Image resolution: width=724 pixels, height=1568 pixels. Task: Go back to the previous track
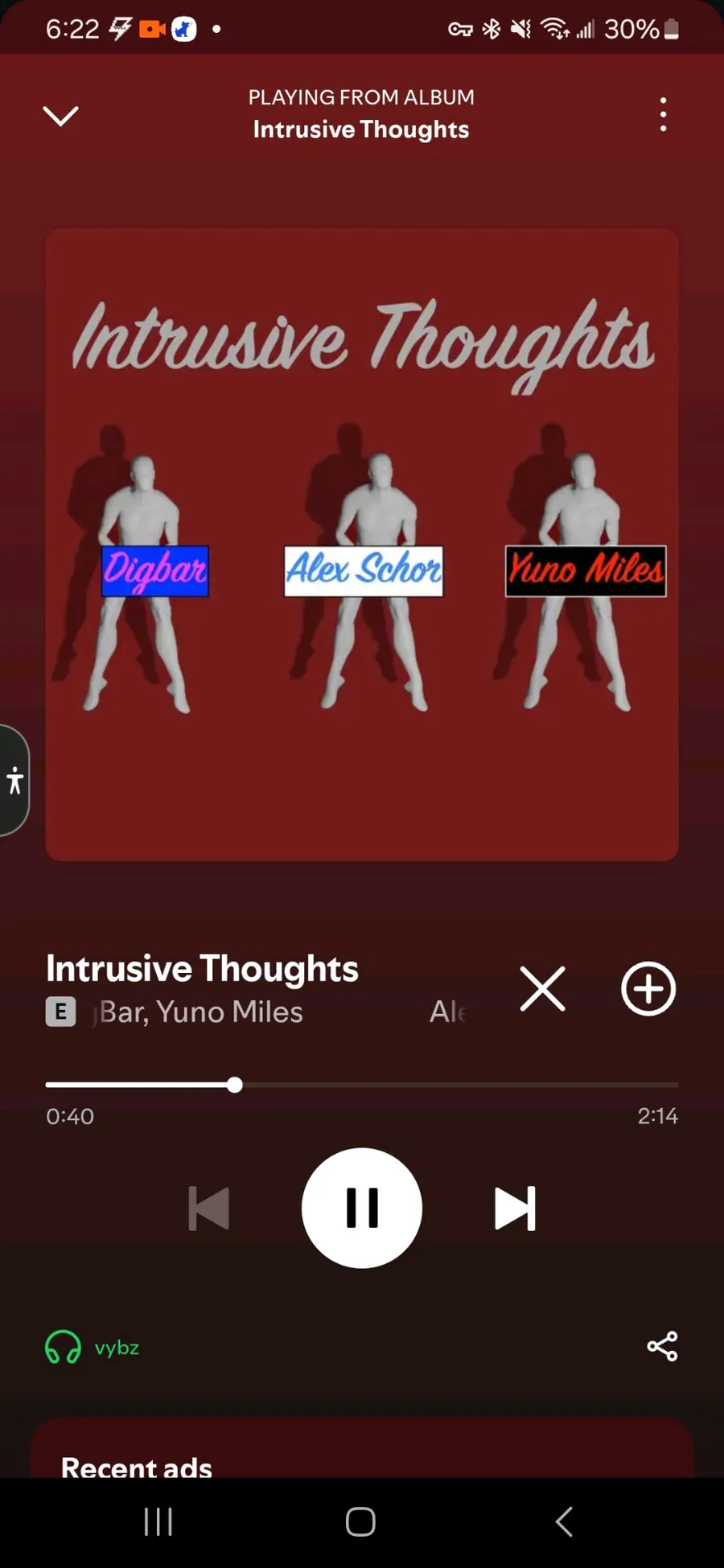coord(209,1208)
